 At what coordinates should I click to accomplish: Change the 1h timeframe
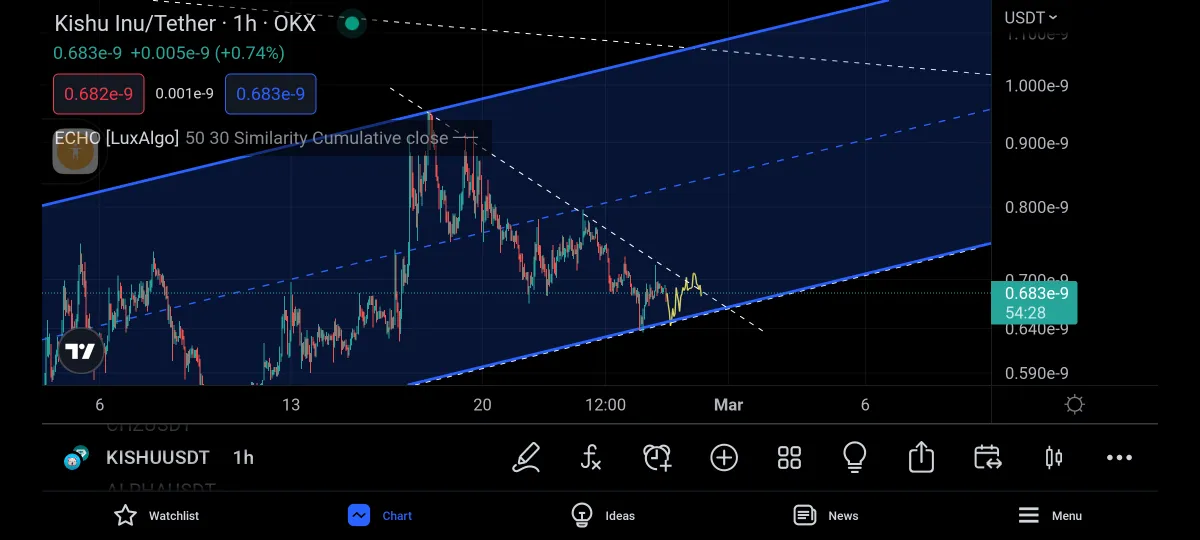[x=243, y=458]
